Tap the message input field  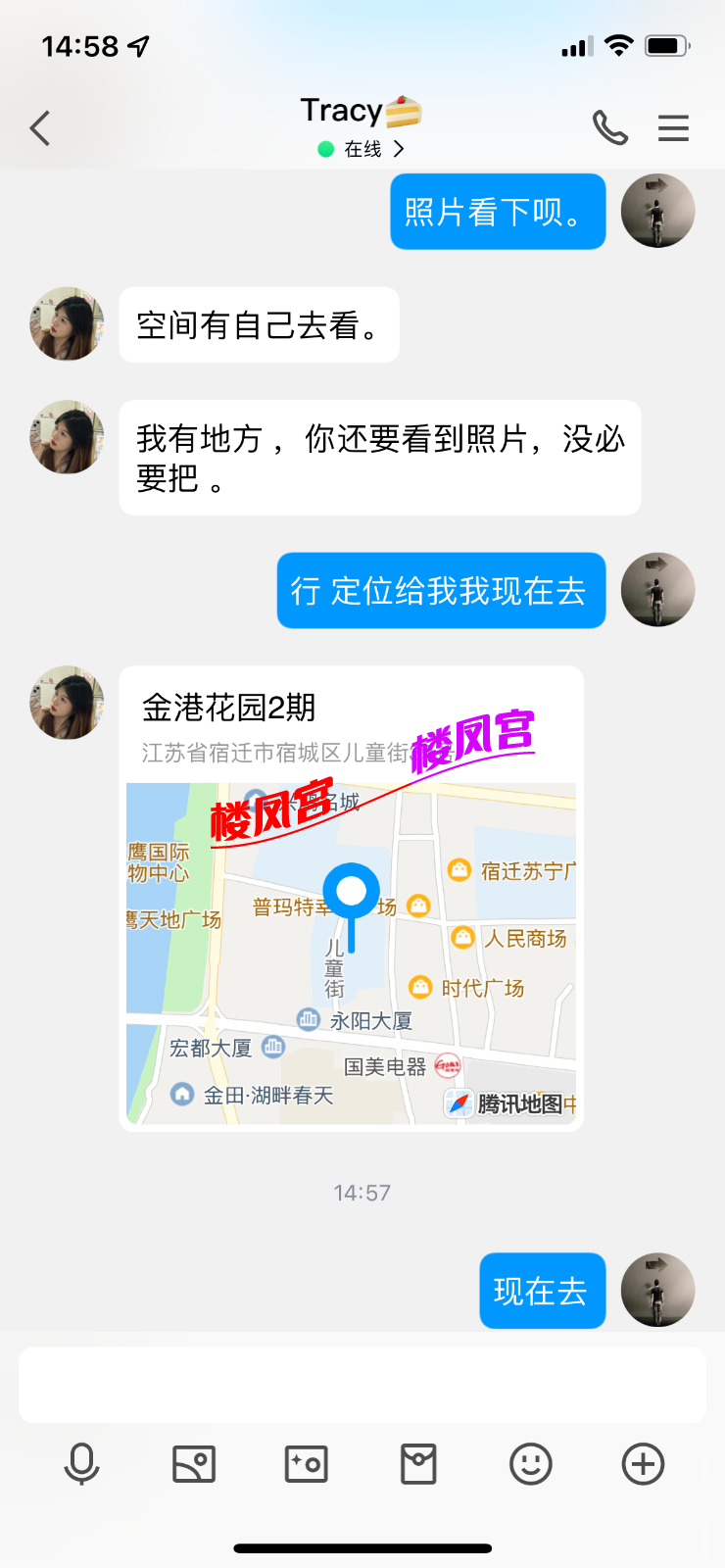361,1384
